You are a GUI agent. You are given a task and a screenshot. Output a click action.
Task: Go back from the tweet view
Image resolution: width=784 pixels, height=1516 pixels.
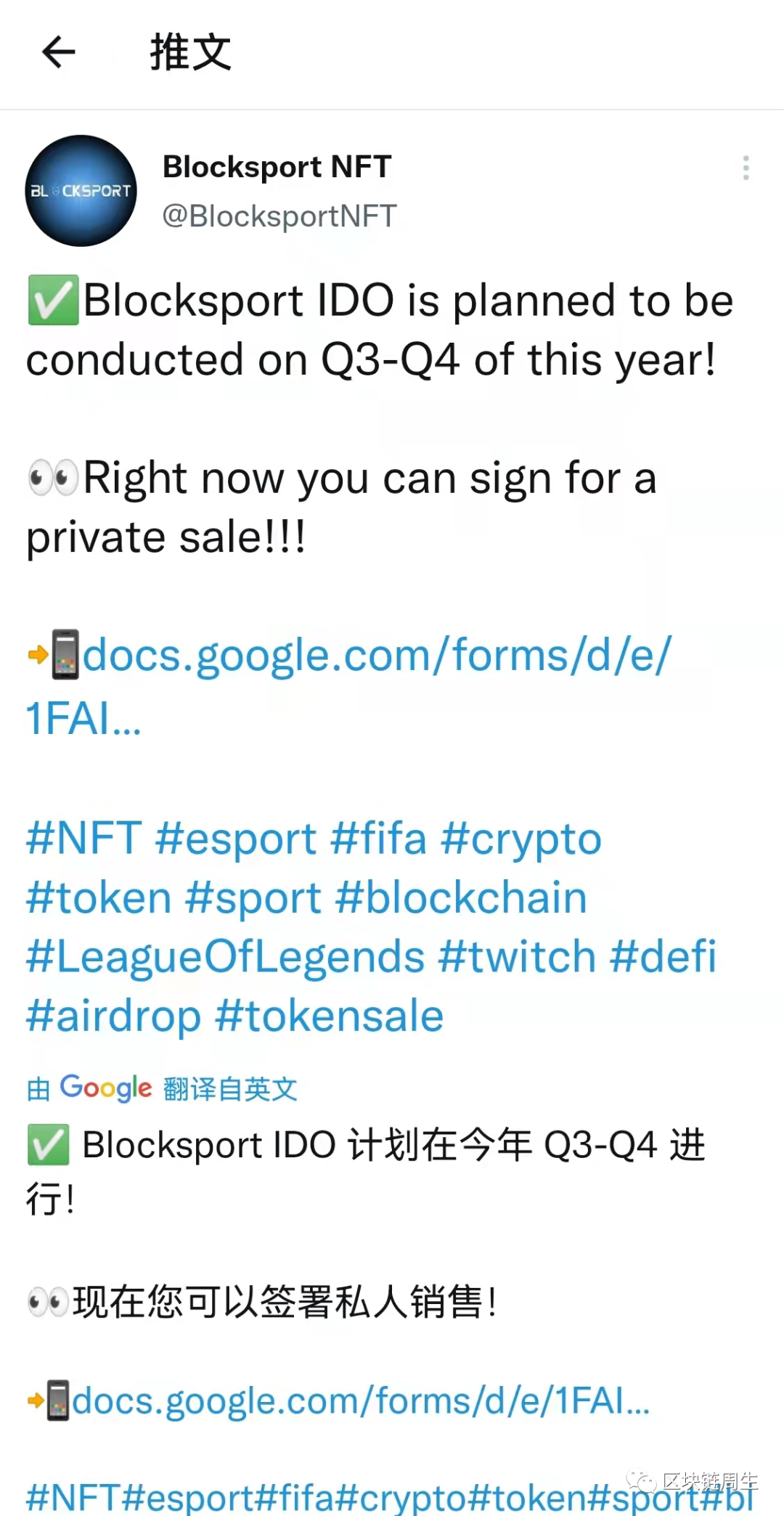point(58,52)
